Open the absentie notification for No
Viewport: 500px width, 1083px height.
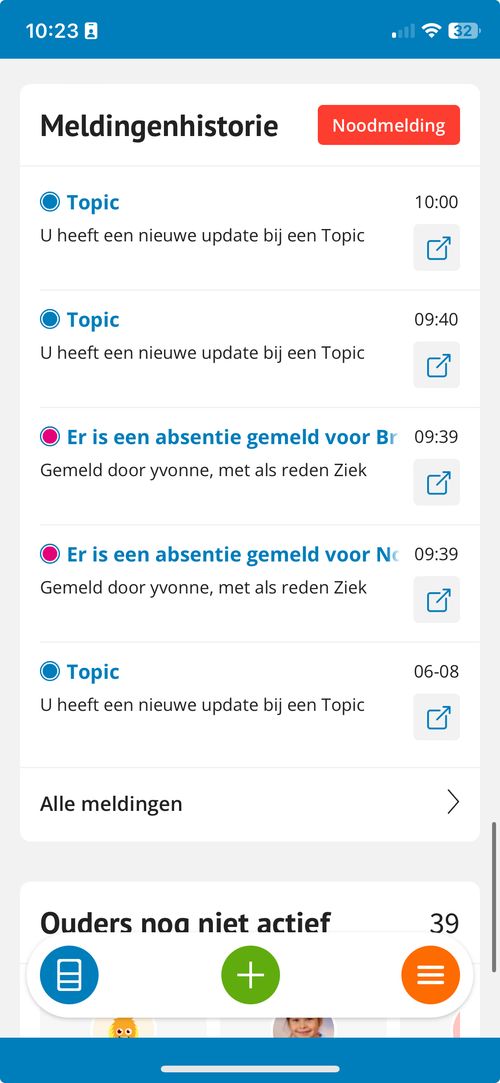436,600
